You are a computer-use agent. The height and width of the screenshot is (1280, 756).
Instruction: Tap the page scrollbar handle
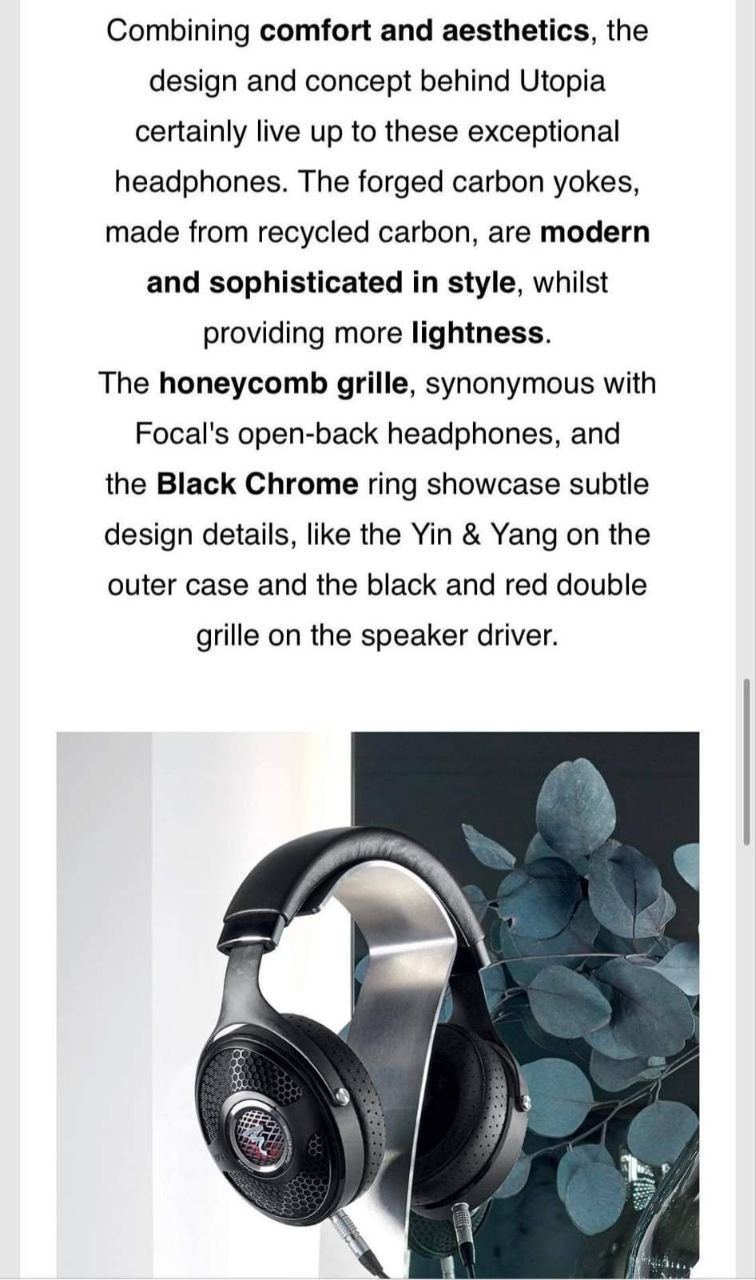pos(746,762)
